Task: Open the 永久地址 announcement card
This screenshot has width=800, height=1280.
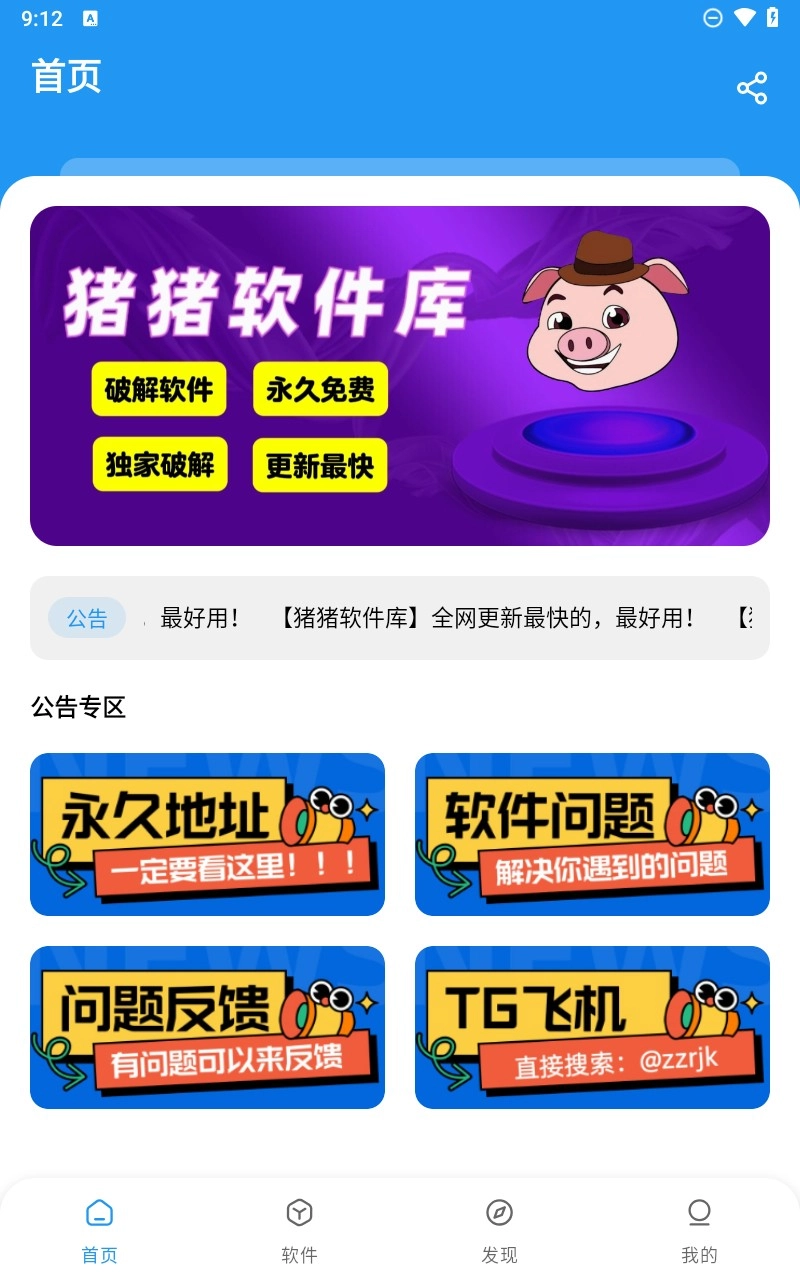Action: click(207, 834)
